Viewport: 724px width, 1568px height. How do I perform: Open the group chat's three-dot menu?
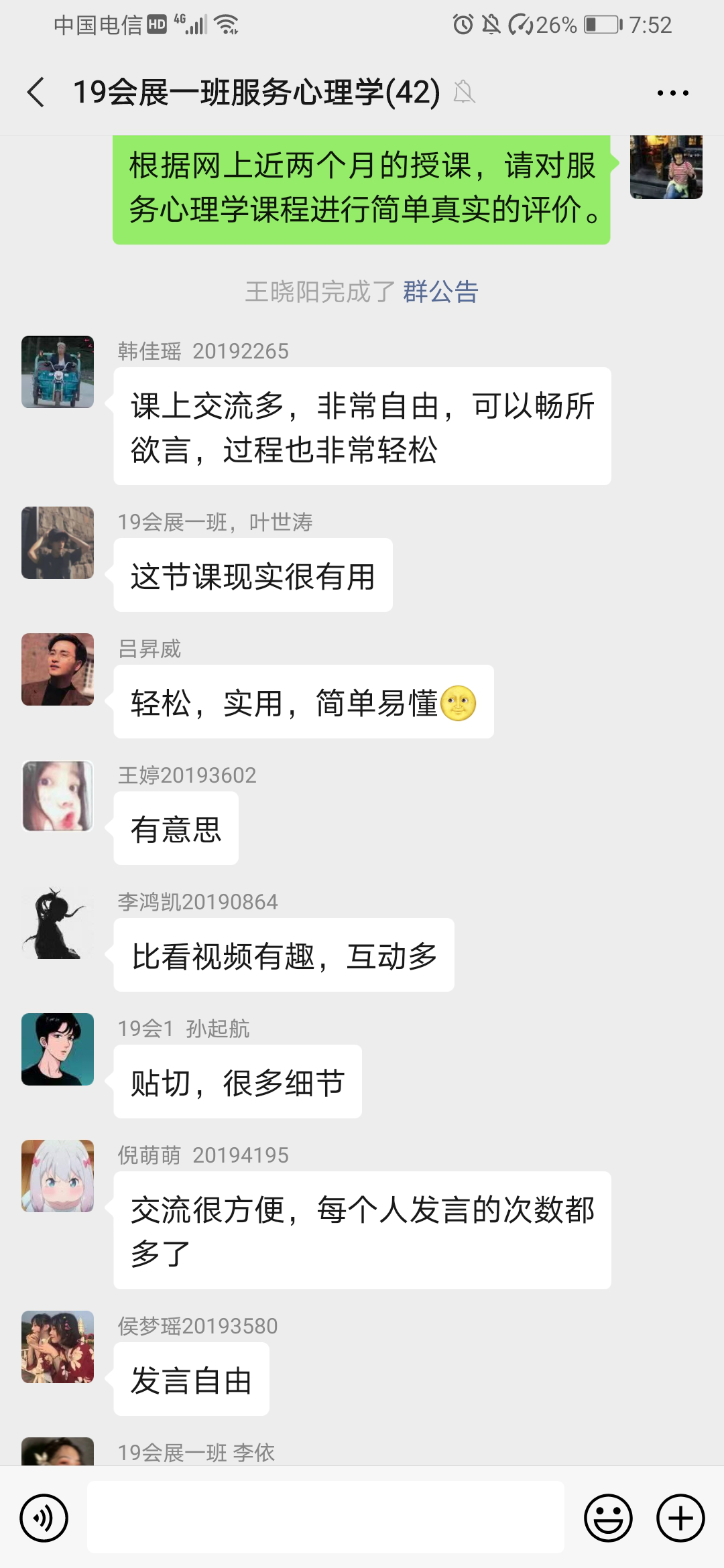672,93
